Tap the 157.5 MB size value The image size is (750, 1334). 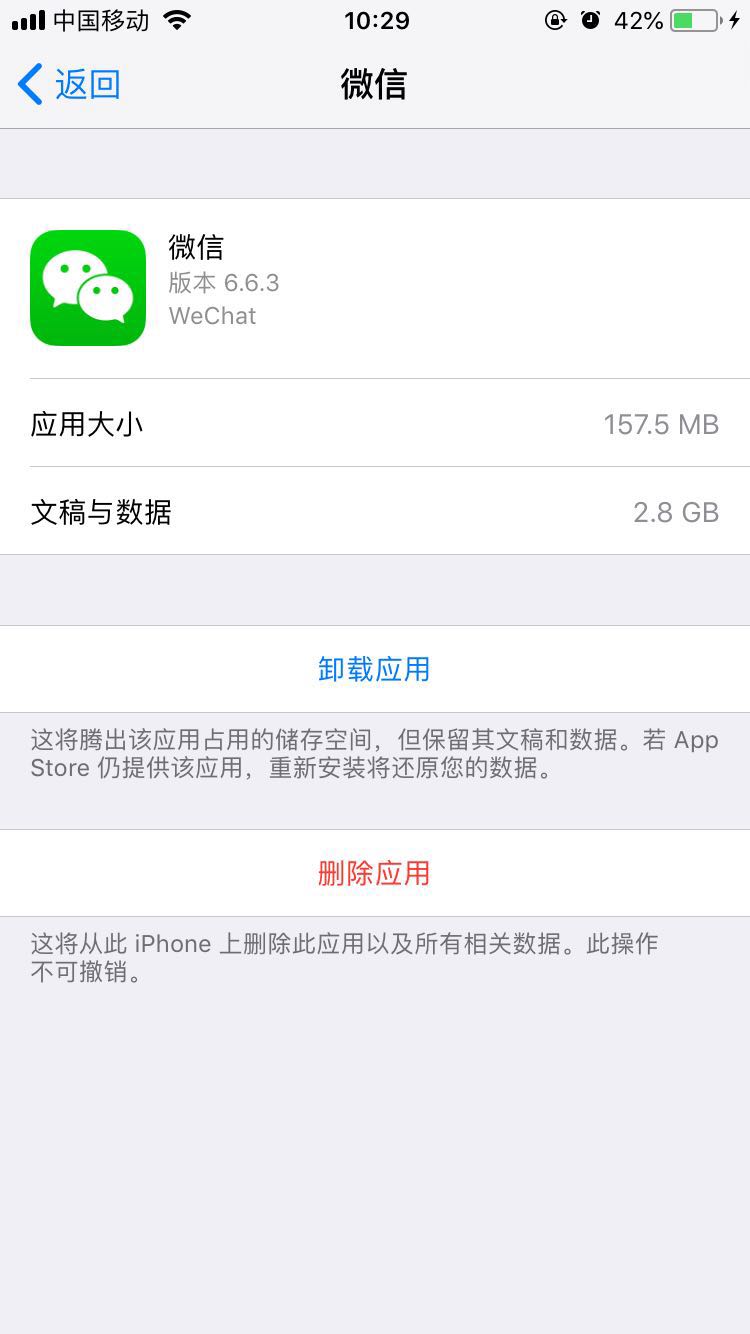pos(661,424)
